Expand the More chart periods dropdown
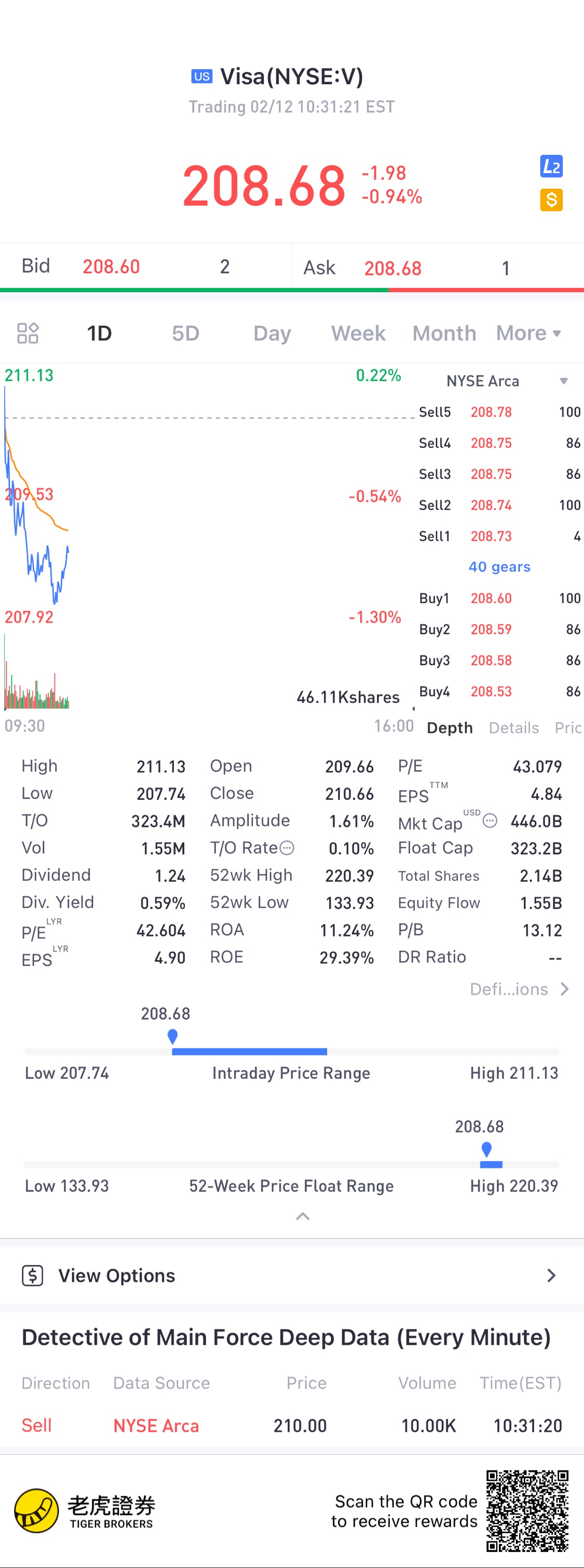The width and height of the screenshot is (584, 1568). (x=528, y=333)
